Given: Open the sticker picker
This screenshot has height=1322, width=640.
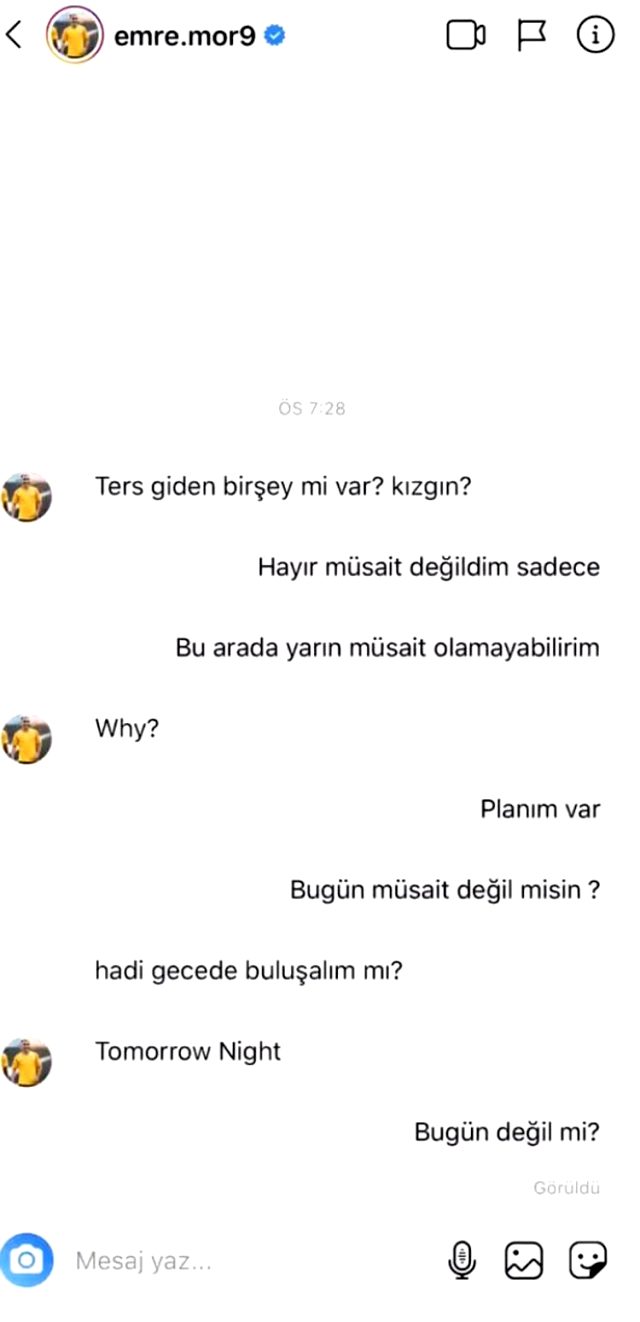Looking at the screenshot, I should (587, 1260).
